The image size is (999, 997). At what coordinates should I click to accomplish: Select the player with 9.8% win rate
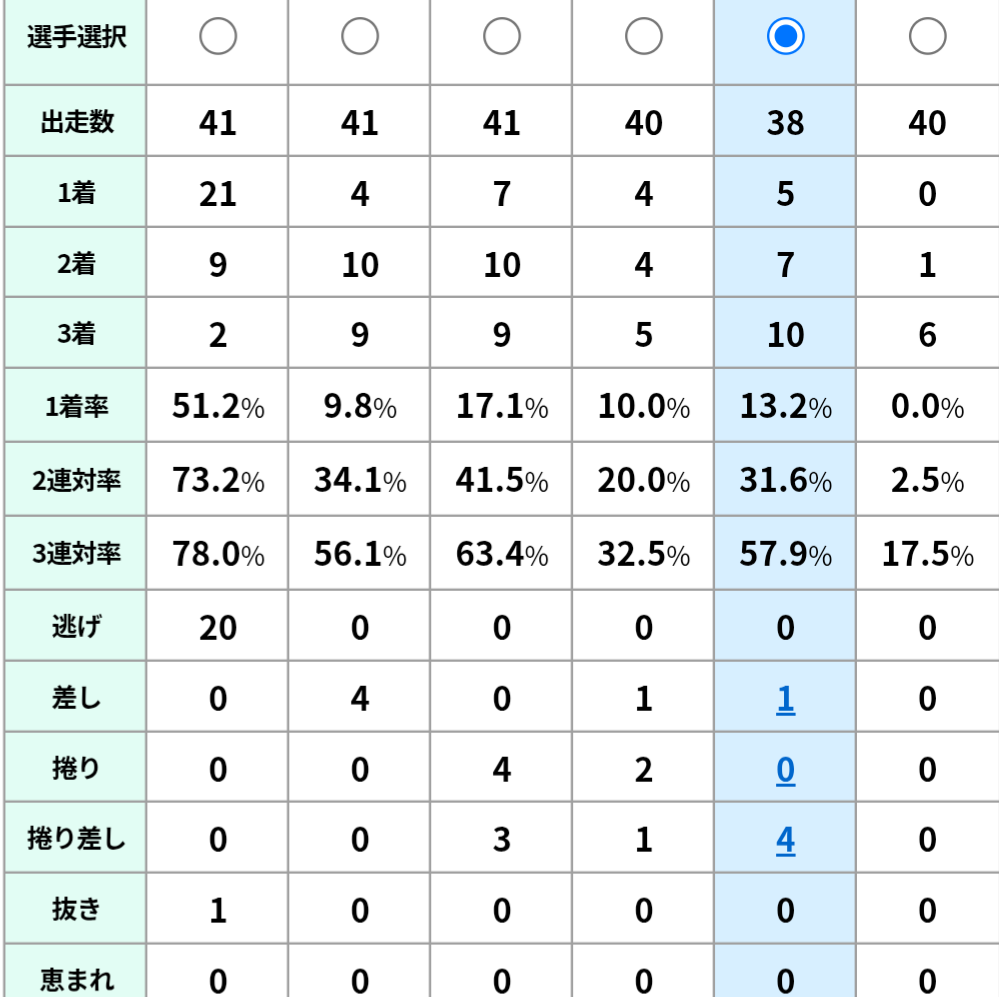pos(360,36)
